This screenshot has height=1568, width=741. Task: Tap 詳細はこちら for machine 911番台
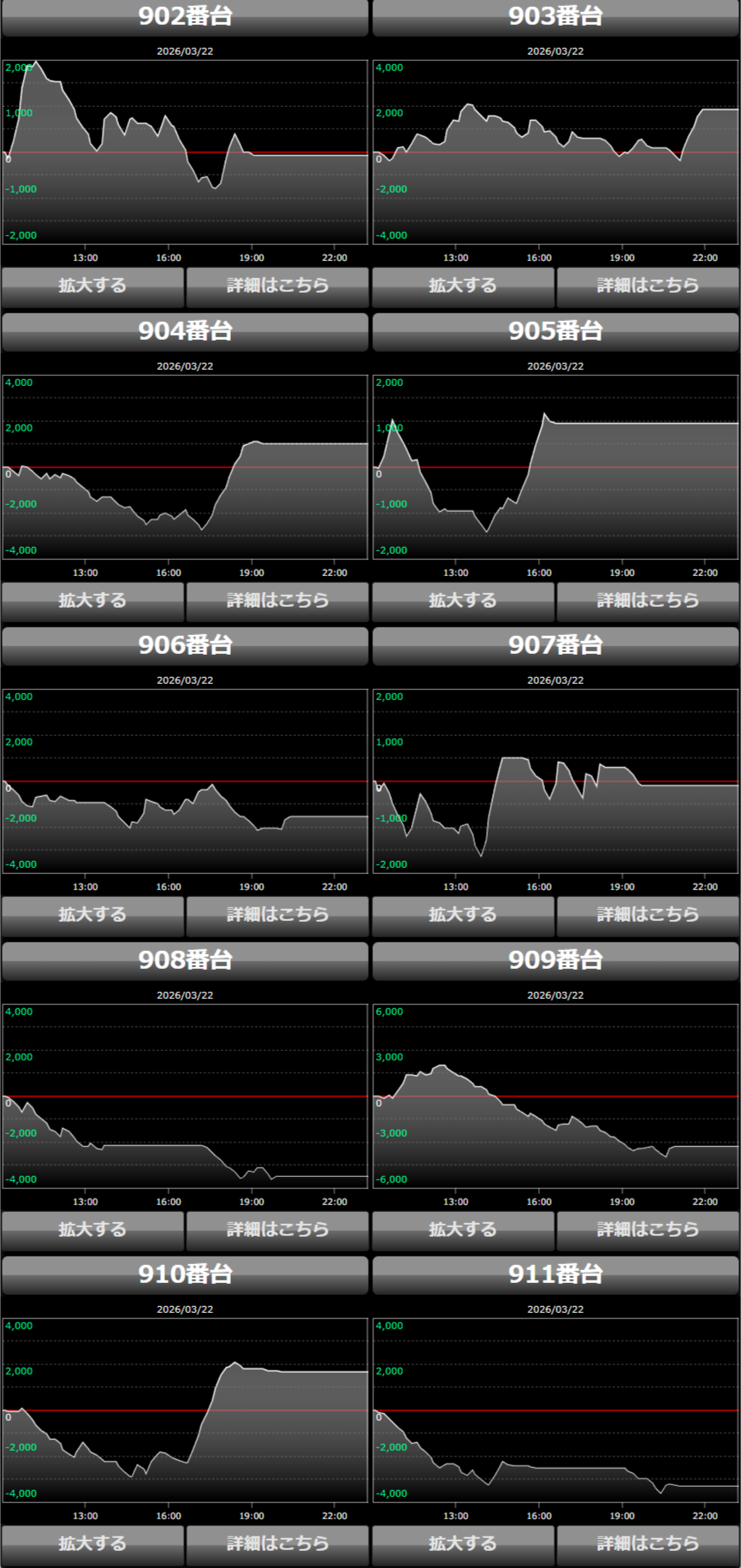click(648, 1544)
